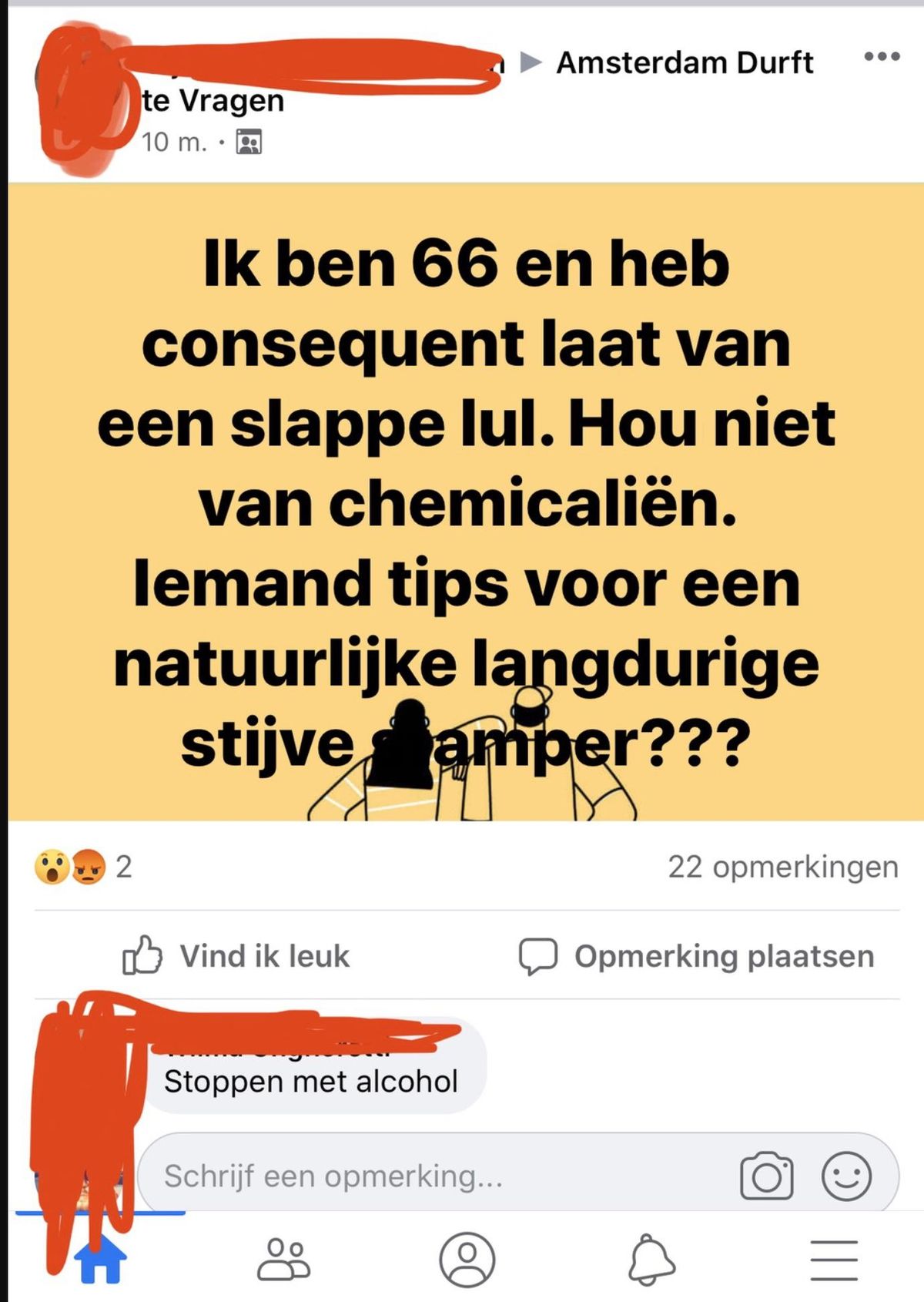The height and width of the screenshot is (1302, 924).
Task: Go to the Home feed tab
Action: 100,1260
